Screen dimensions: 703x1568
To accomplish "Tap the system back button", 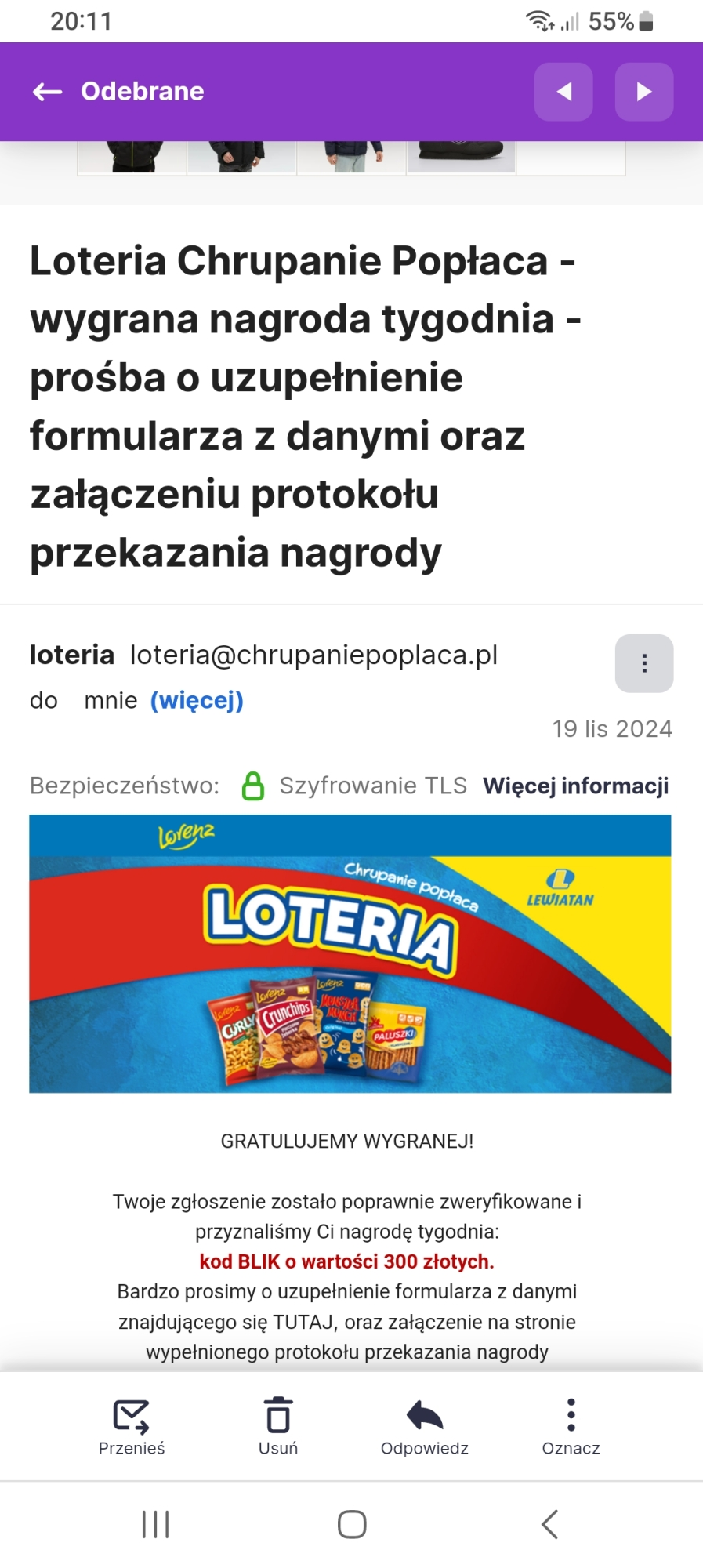I will [549, 1524].
